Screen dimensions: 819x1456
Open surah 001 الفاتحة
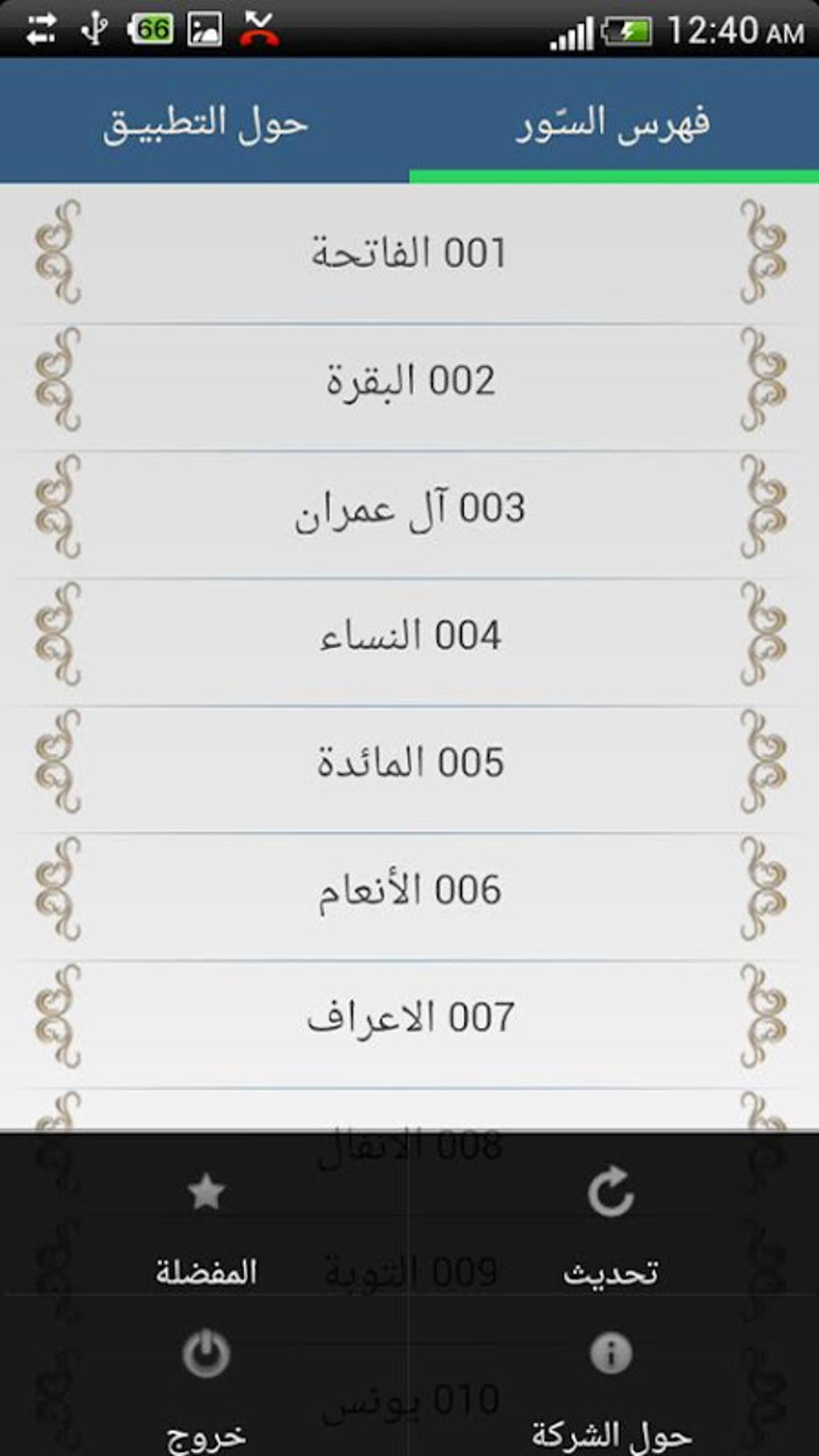tap(409, 253)
